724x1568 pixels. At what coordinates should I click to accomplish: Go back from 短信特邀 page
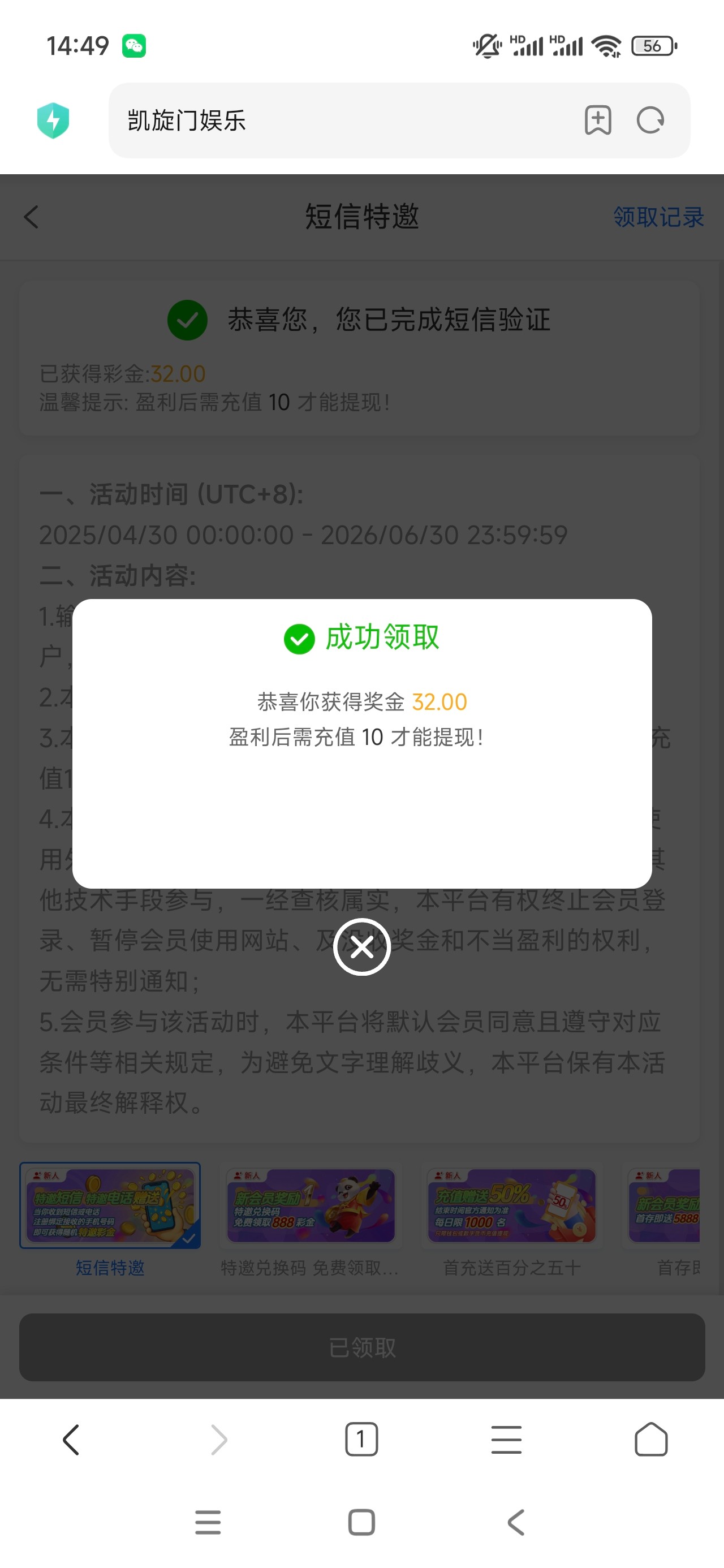pyautogui.click(x=32, y=217)
